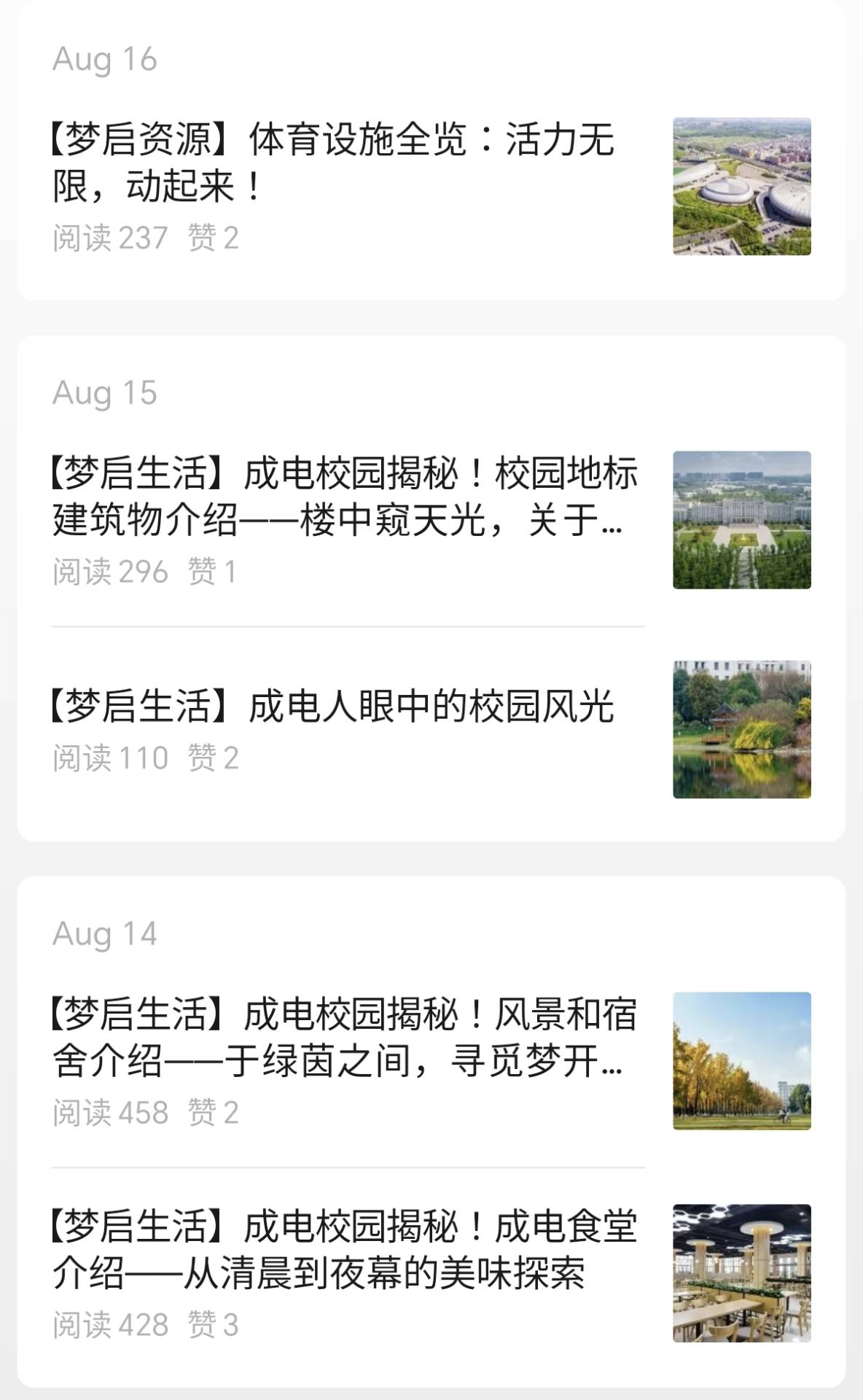
Task: View the lakeside scenery article thumbnail
Action: 743,729
